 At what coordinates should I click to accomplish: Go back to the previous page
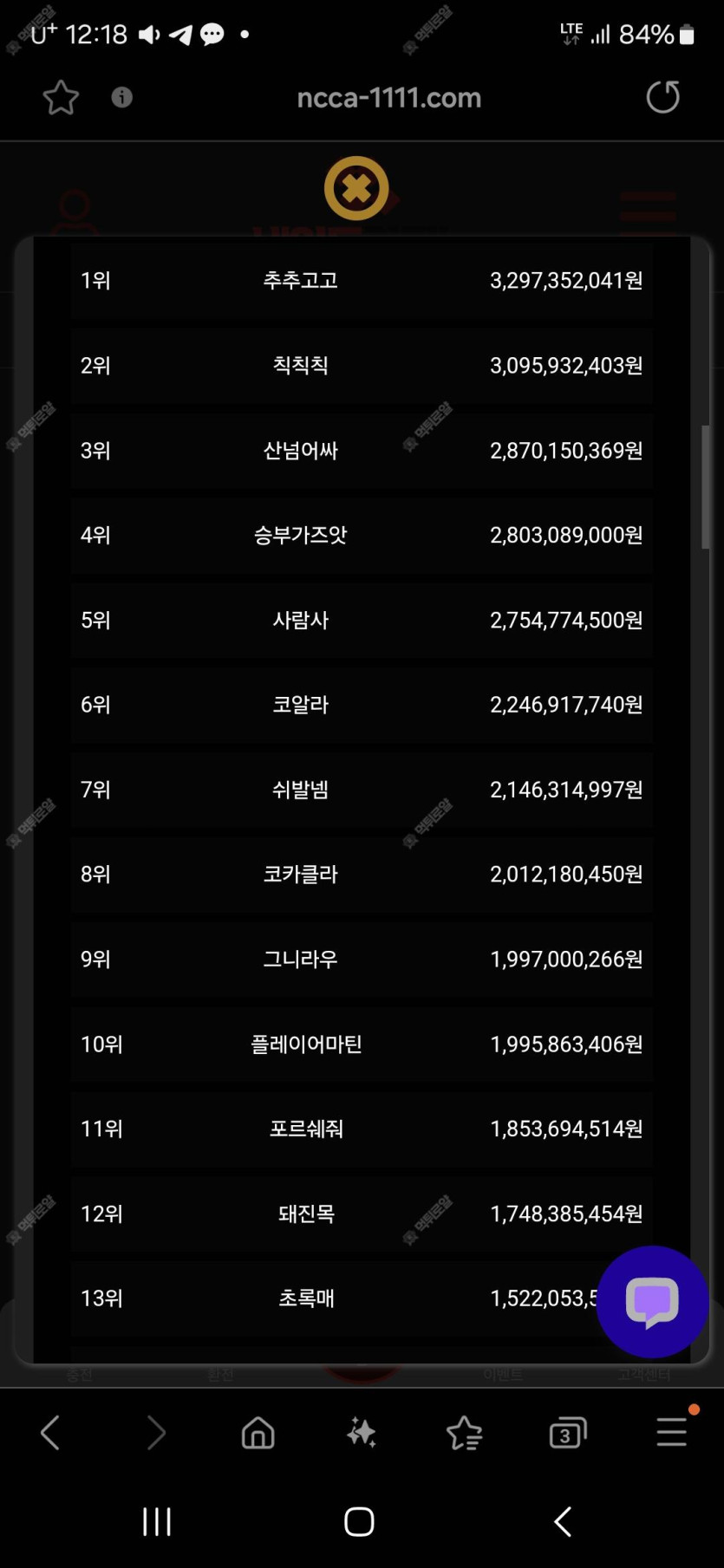[x=50, y=1433]
